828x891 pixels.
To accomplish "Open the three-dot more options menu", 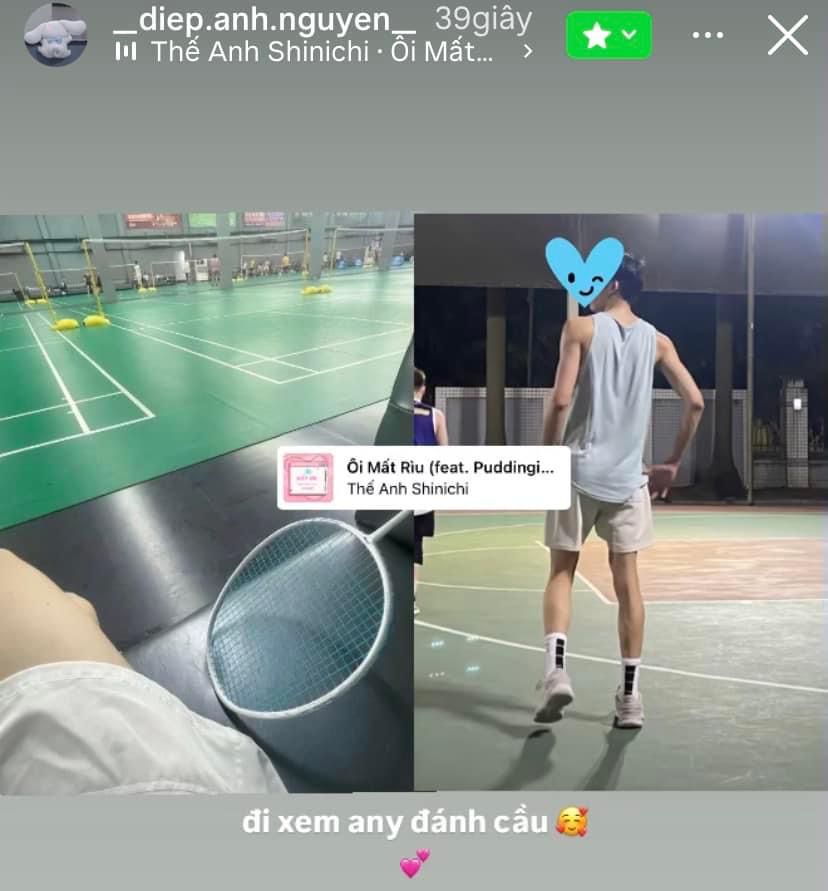I will [x=707, y=35].
